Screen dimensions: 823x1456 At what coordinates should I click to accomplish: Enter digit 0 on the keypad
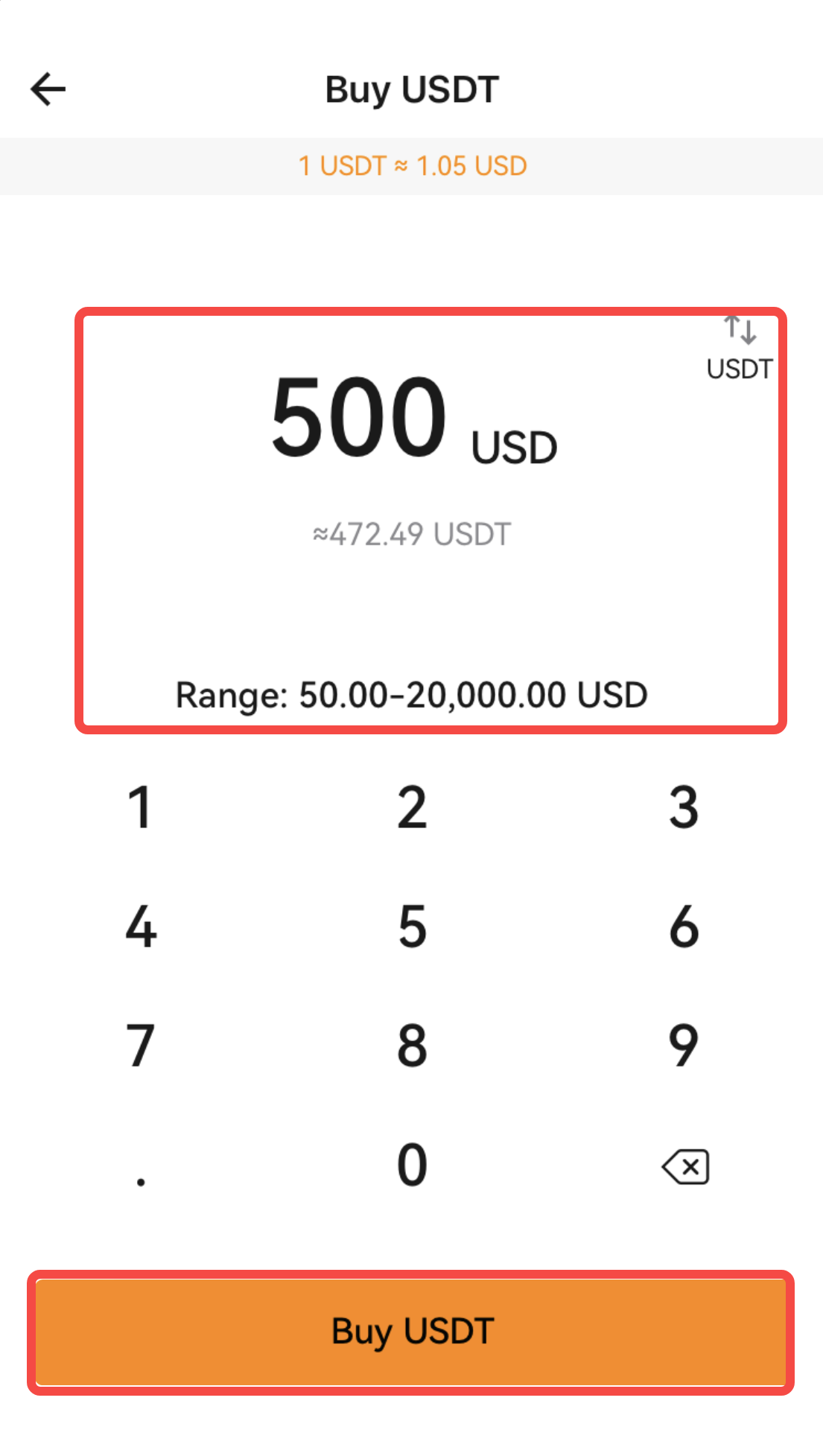point(412,1165)
